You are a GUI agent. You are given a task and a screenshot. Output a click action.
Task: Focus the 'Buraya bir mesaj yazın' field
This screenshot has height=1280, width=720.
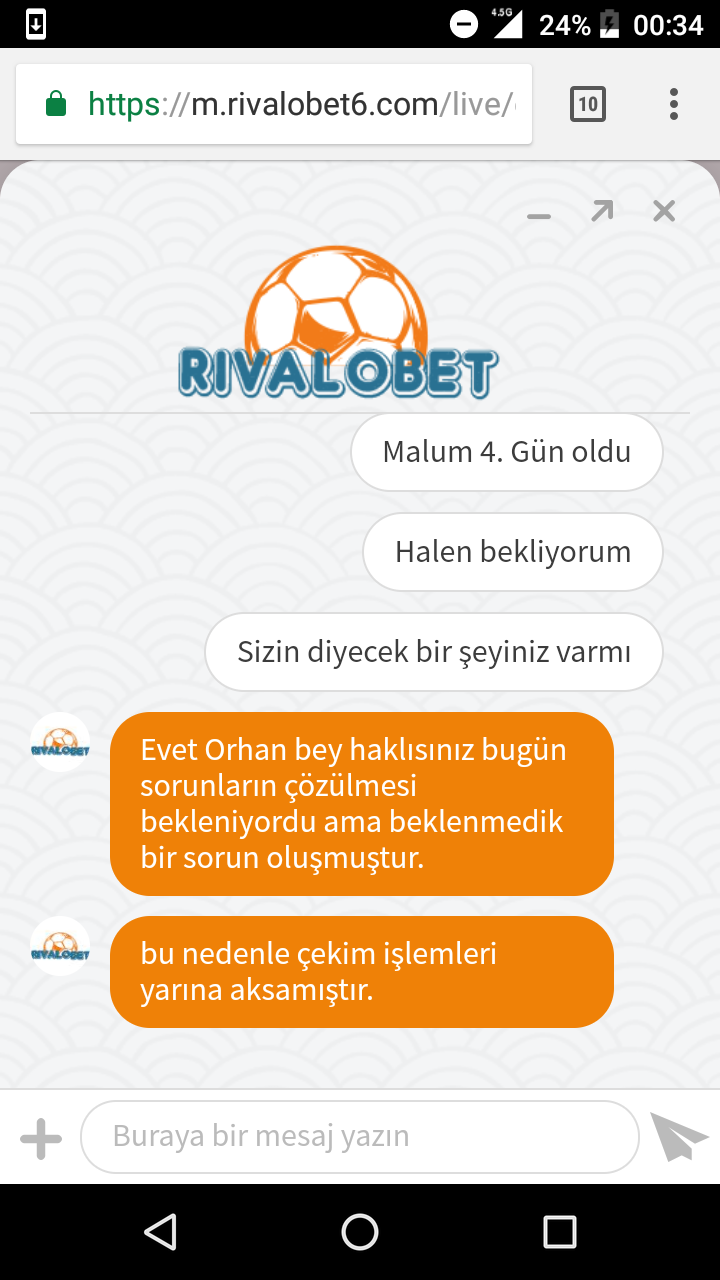[359, 1137]
